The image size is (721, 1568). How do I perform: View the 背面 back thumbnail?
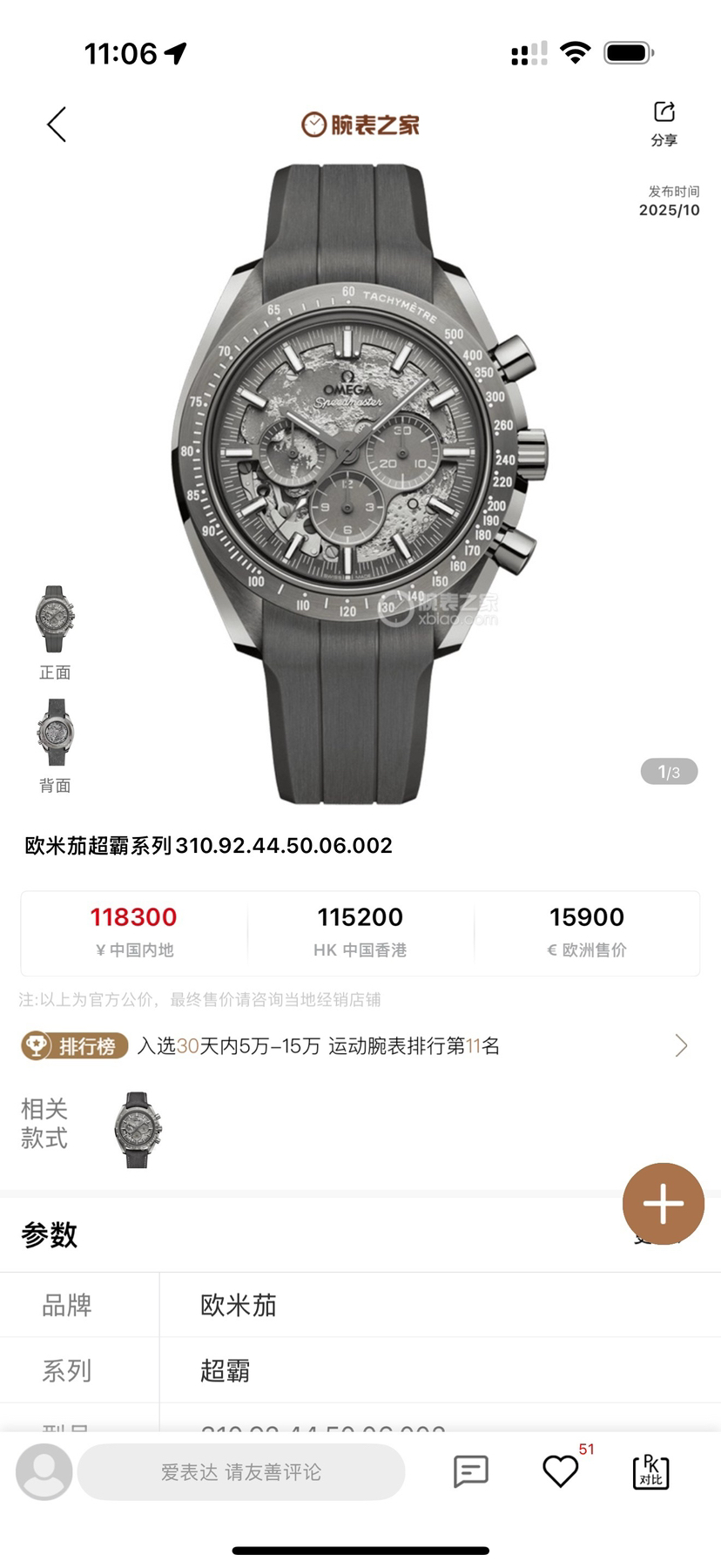(55, 733)
